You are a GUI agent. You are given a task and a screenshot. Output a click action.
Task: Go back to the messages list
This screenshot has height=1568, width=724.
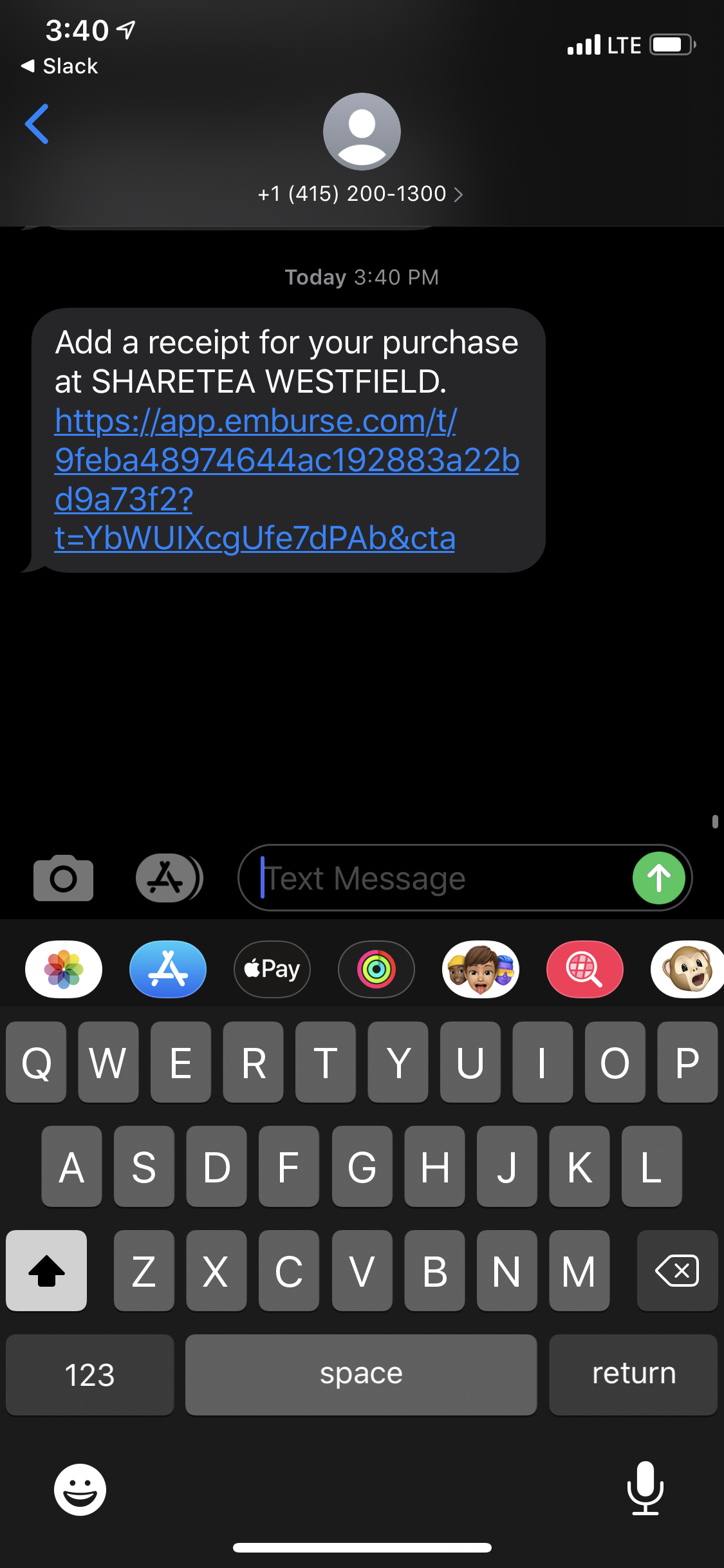[x=37, y=124]
